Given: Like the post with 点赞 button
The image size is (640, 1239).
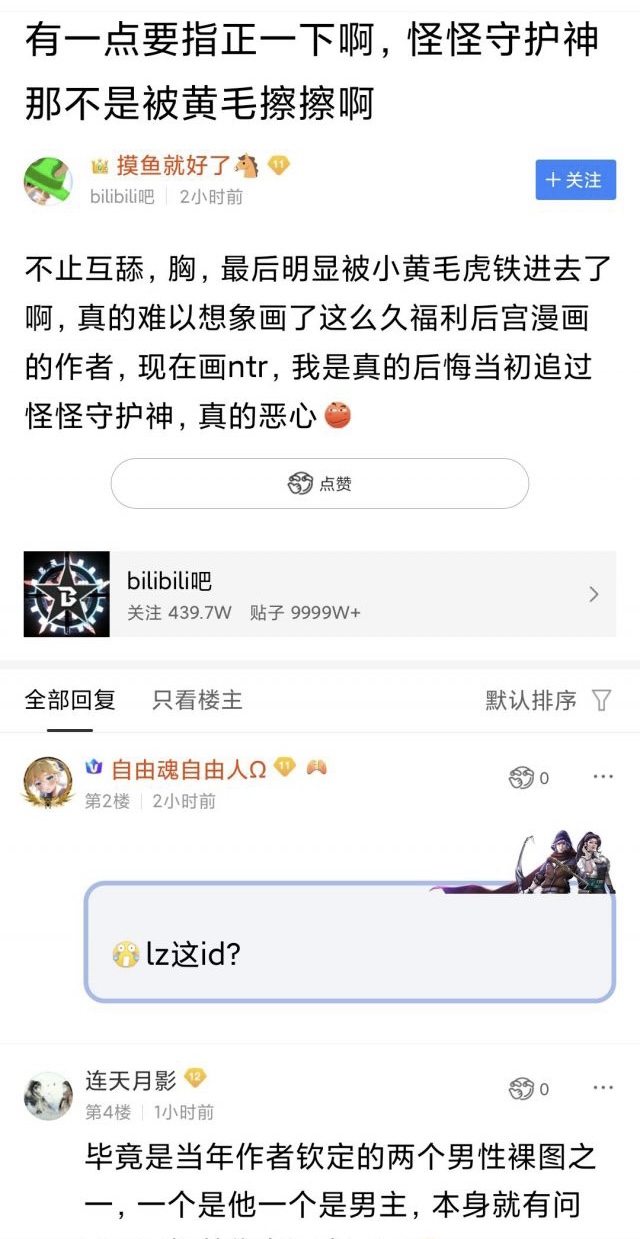Looking at the screenshot, I should pyautogui.click(x=319, y=484).
